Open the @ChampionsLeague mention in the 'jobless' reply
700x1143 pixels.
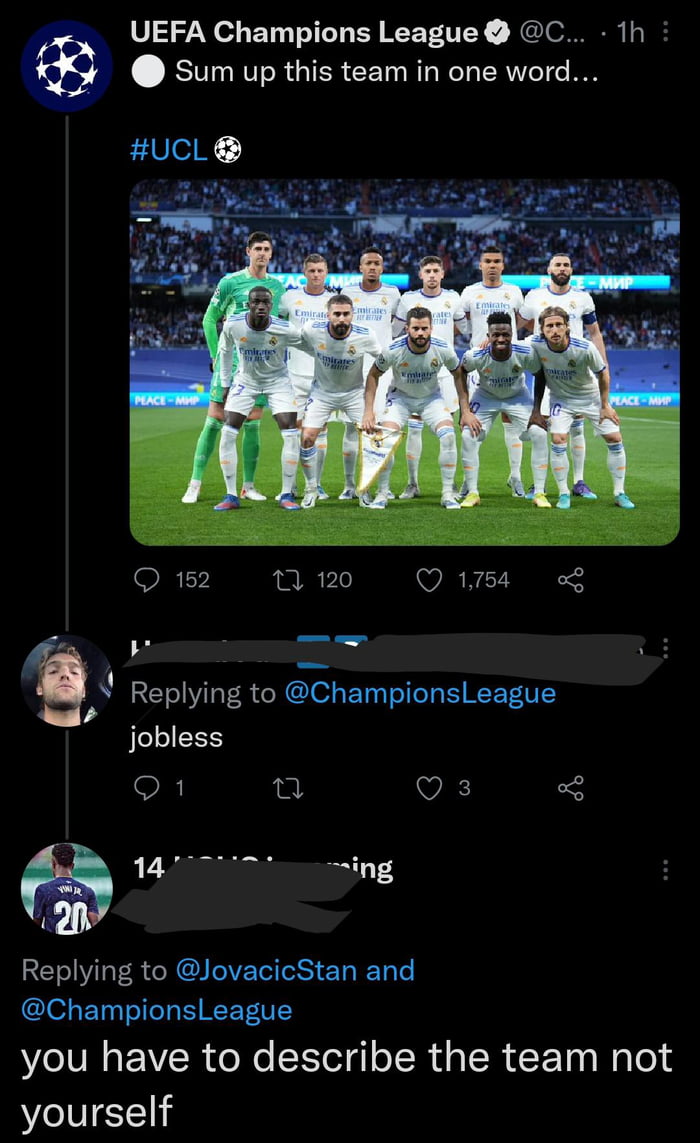pyautogui.click(x=420, y=693)
